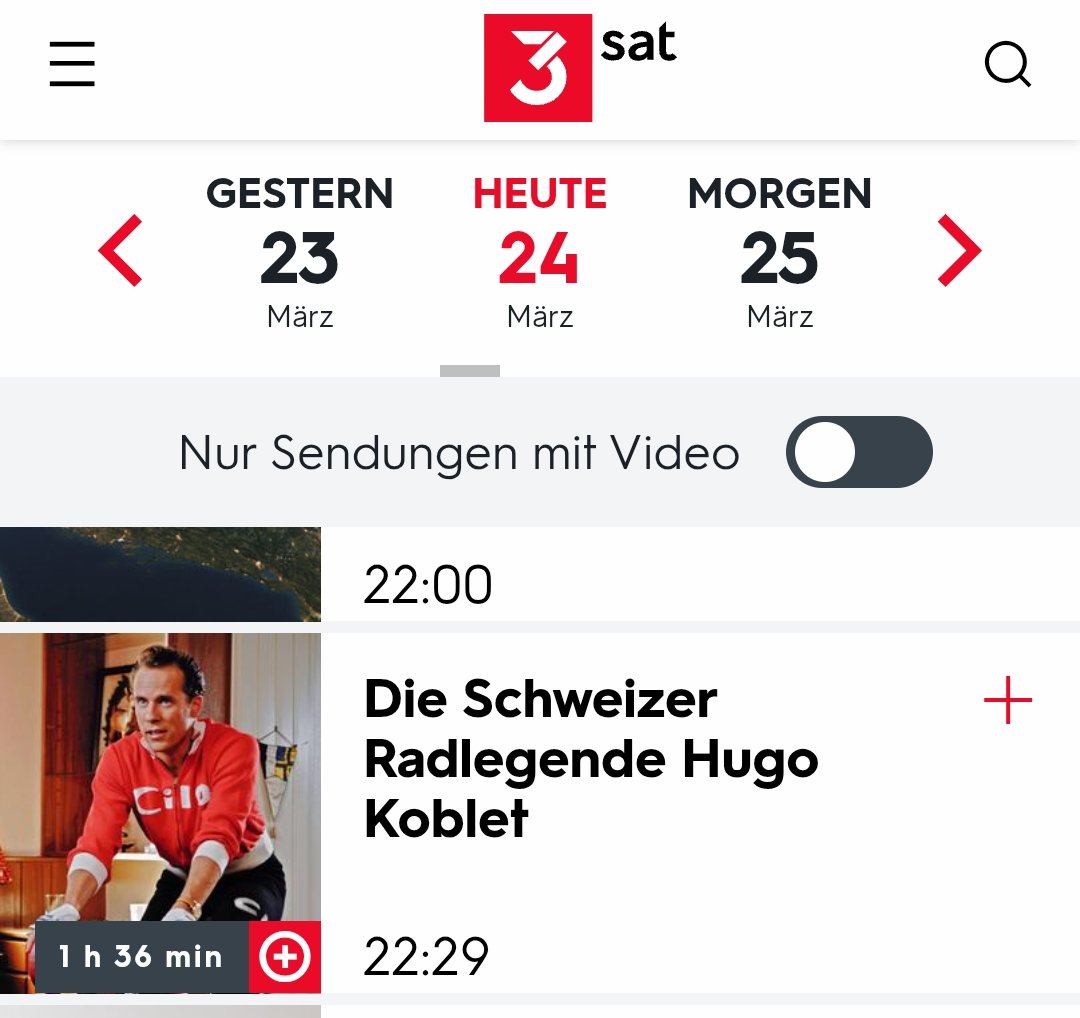
Task: Expand details with the plus beside Hugo Koblet
Action: [x=1007, y=701]
